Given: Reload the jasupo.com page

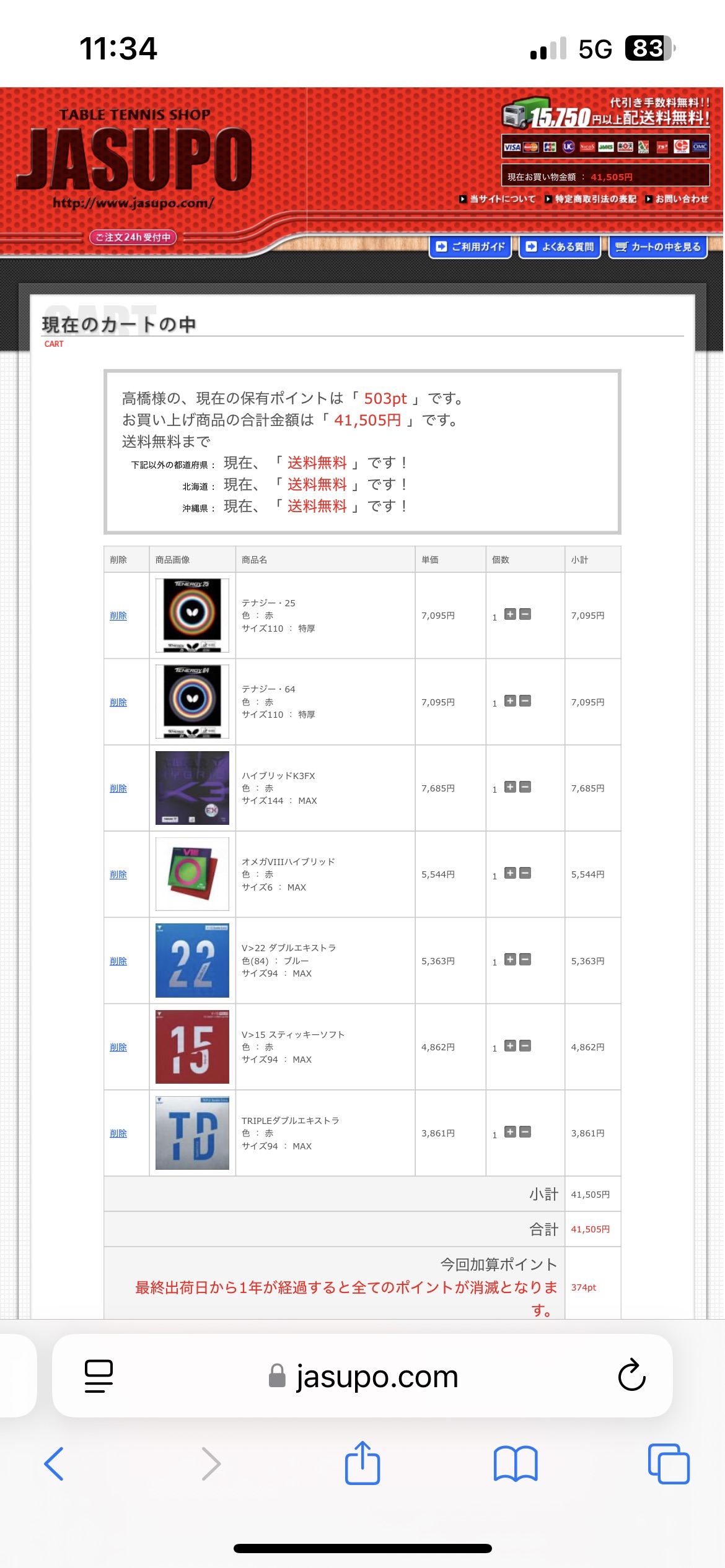Looking at the screenshot, I should pos(631,1375).
